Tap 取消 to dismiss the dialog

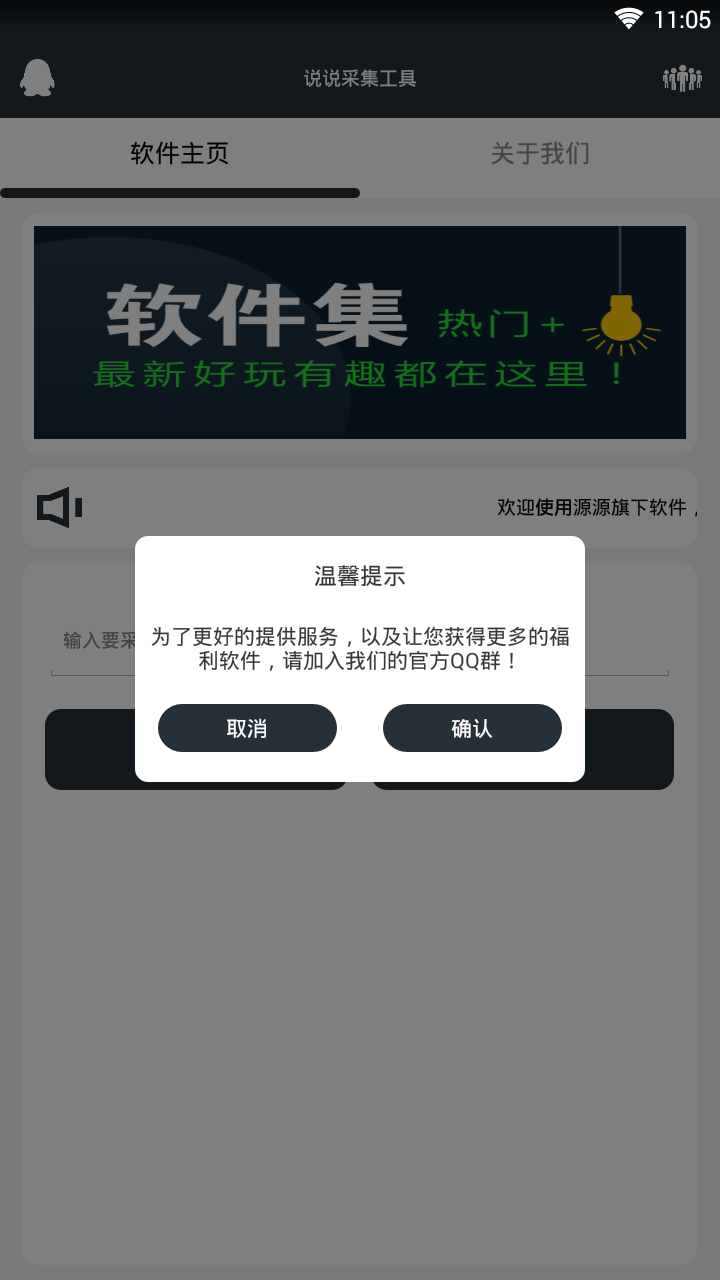pos(247,728)
